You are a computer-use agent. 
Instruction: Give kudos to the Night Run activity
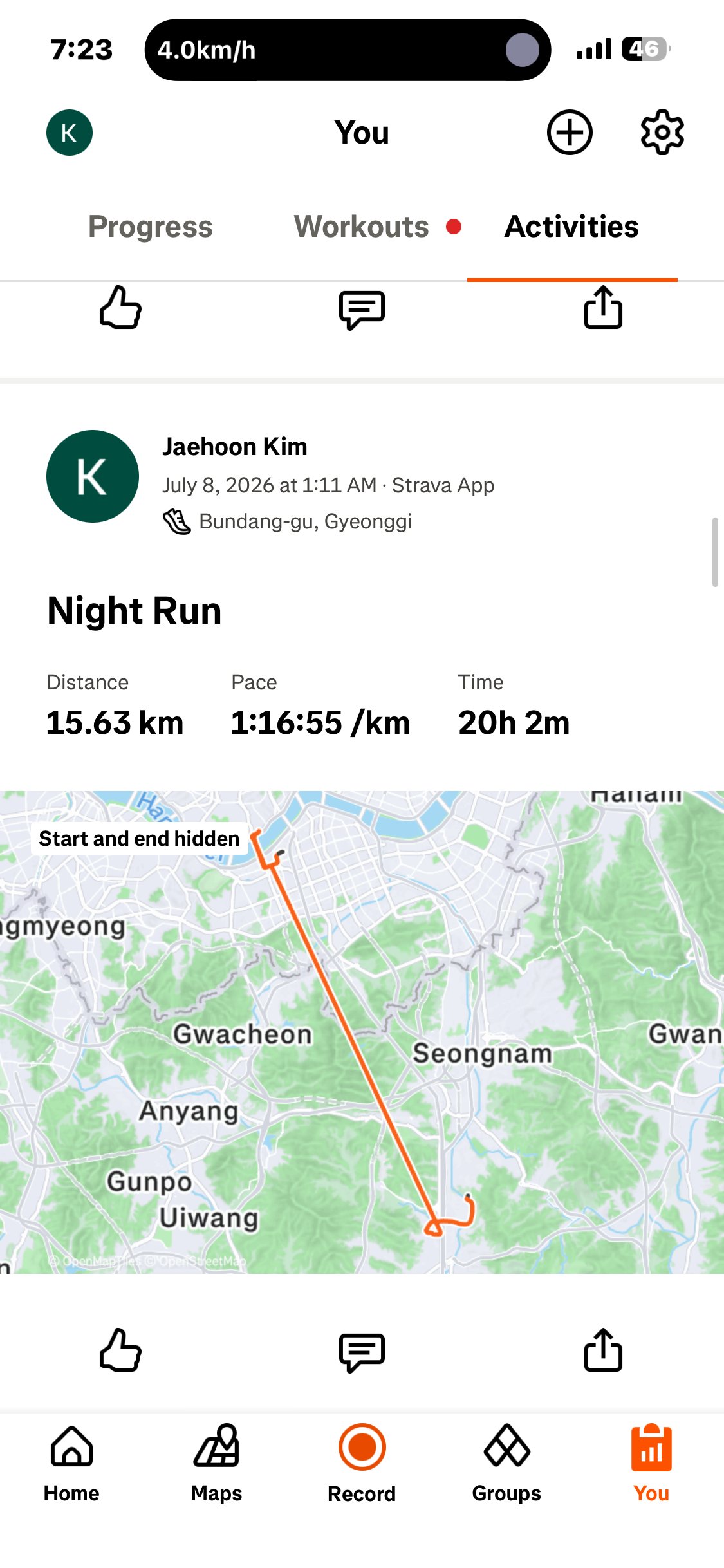[120, 1350]
